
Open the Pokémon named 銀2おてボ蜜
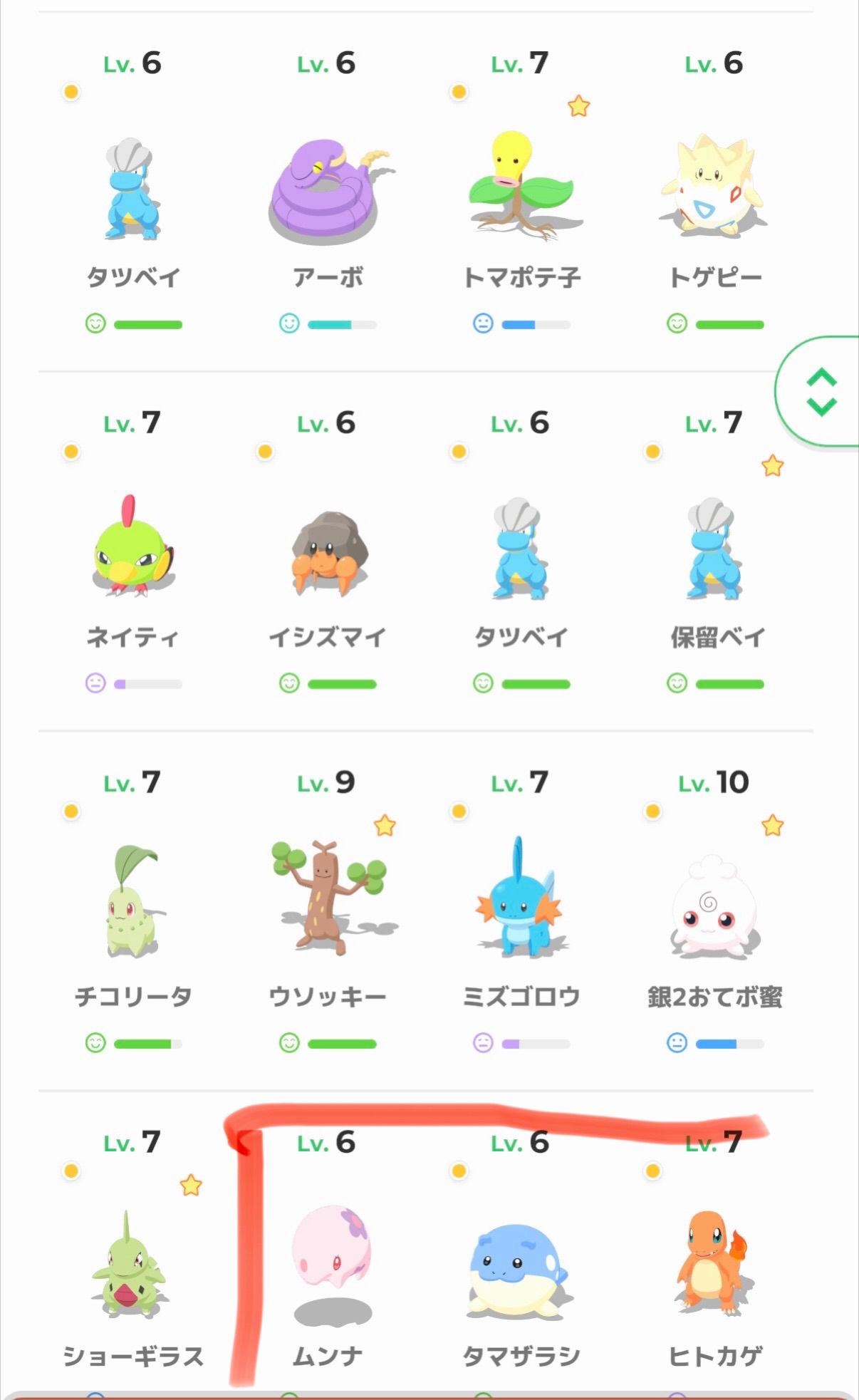click(x=714, y=906)
